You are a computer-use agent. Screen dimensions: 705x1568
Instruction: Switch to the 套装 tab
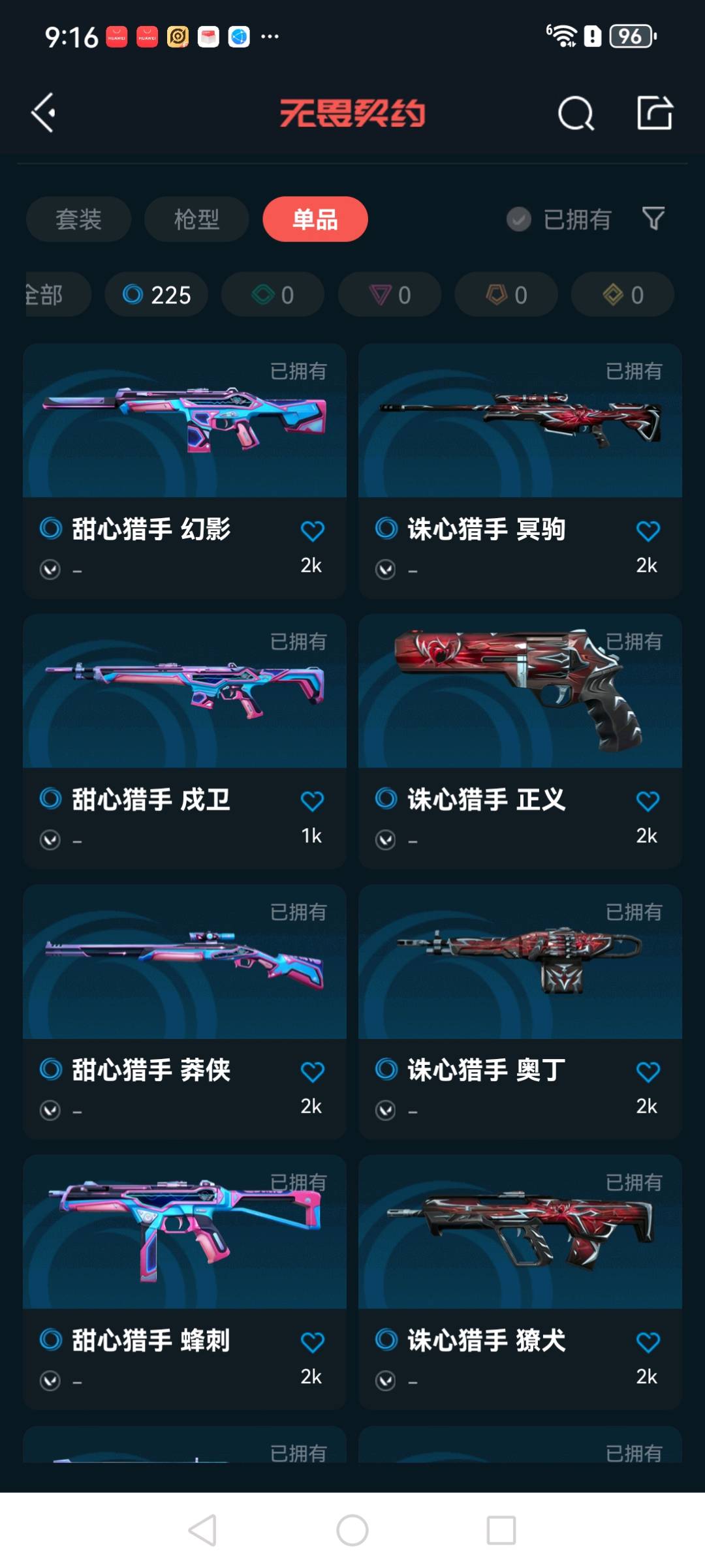78,219
